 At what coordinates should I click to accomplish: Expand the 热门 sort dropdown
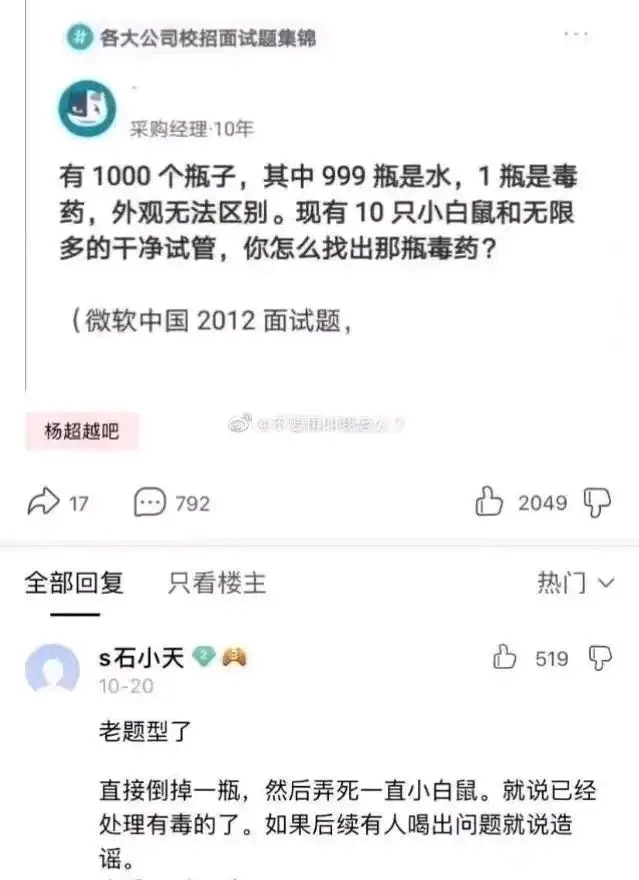point(575,582)
